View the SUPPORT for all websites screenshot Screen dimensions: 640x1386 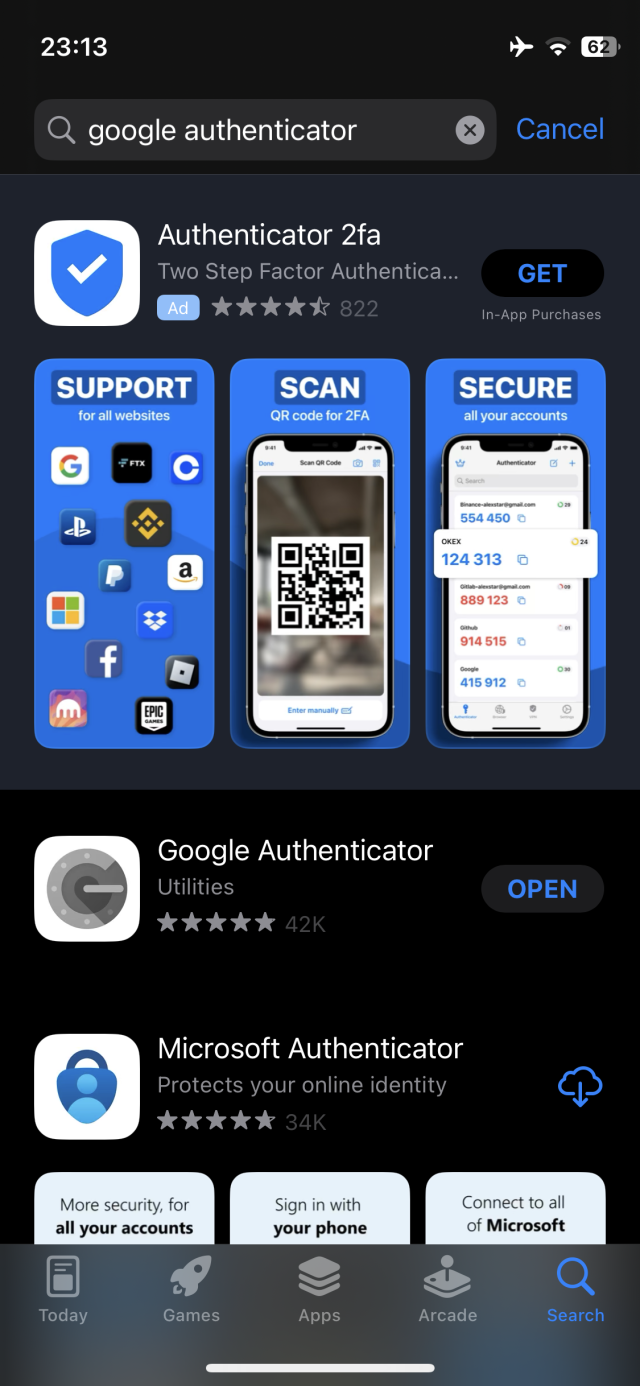tap(124, 553)
